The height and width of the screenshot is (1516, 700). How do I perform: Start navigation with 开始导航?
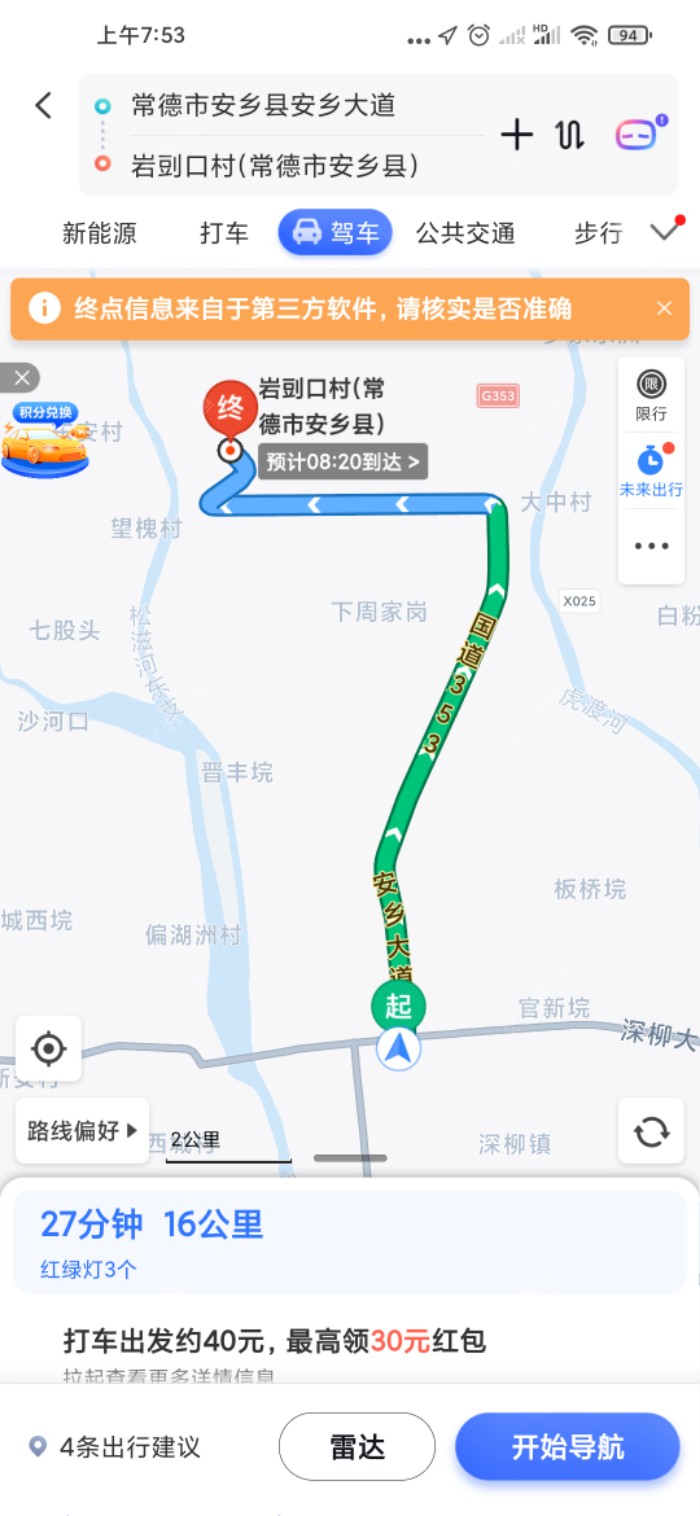(x=567, y=1446)
